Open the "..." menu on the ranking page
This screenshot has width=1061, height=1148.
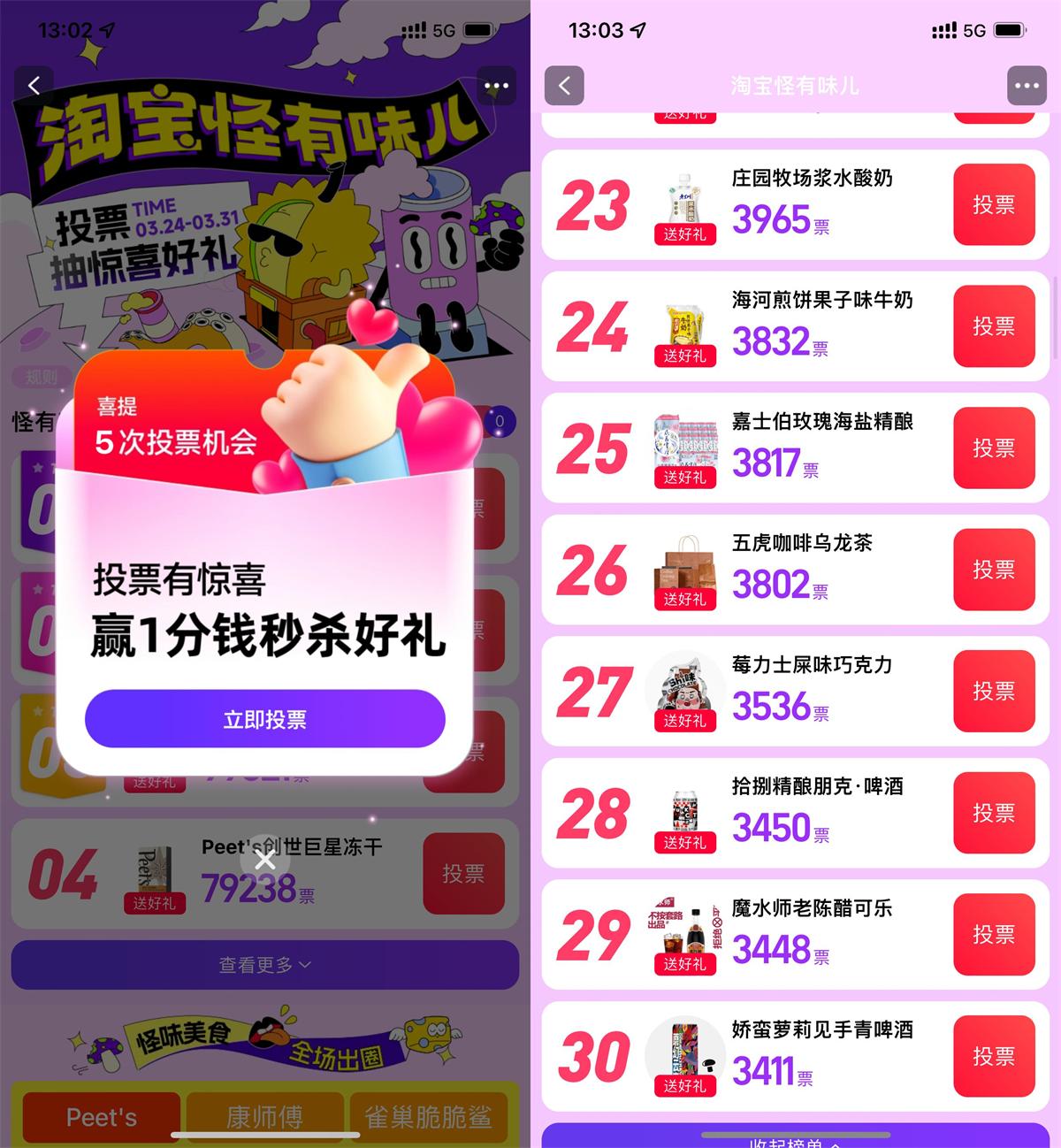tap(1027, 85)
